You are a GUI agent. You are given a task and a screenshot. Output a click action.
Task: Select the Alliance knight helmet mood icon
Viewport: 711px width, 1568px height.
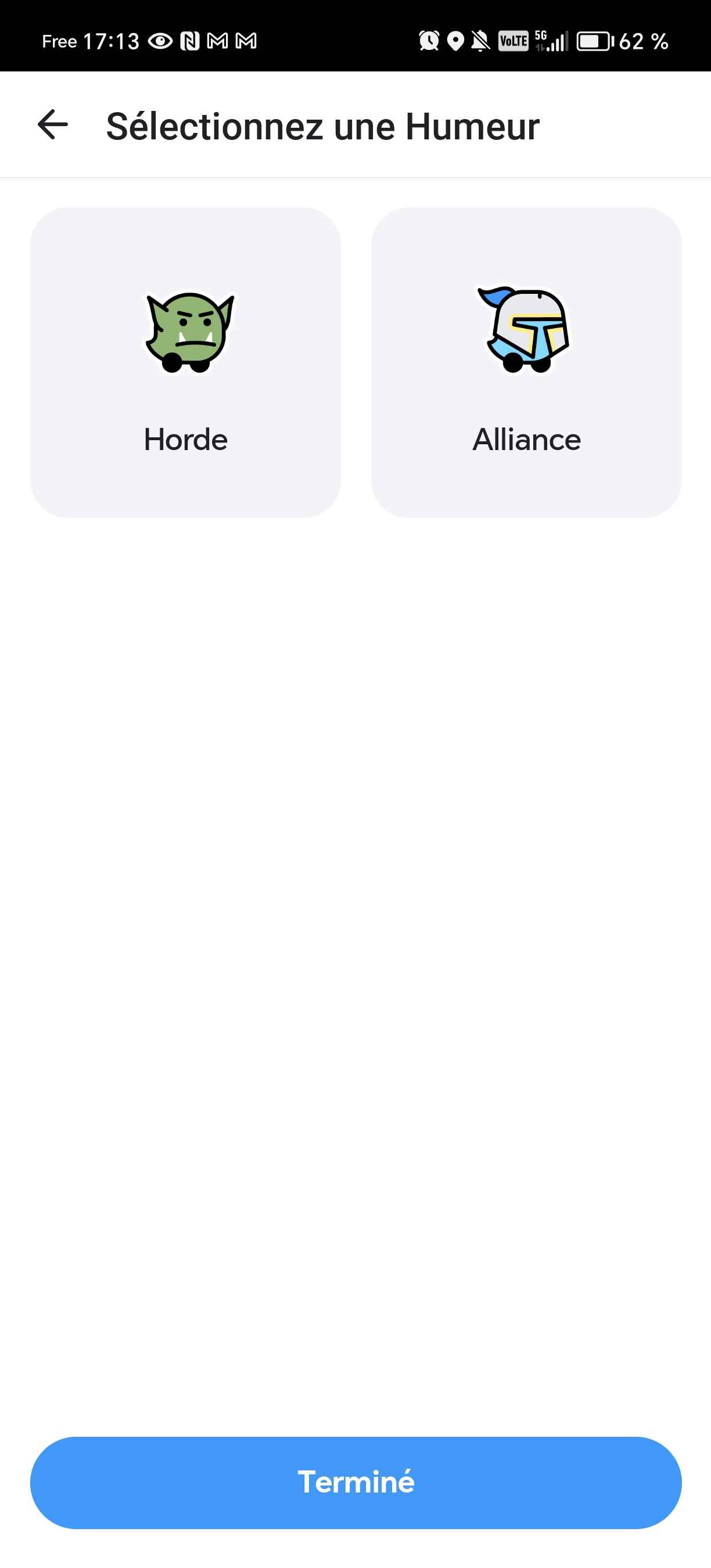[x=525, y=329]
